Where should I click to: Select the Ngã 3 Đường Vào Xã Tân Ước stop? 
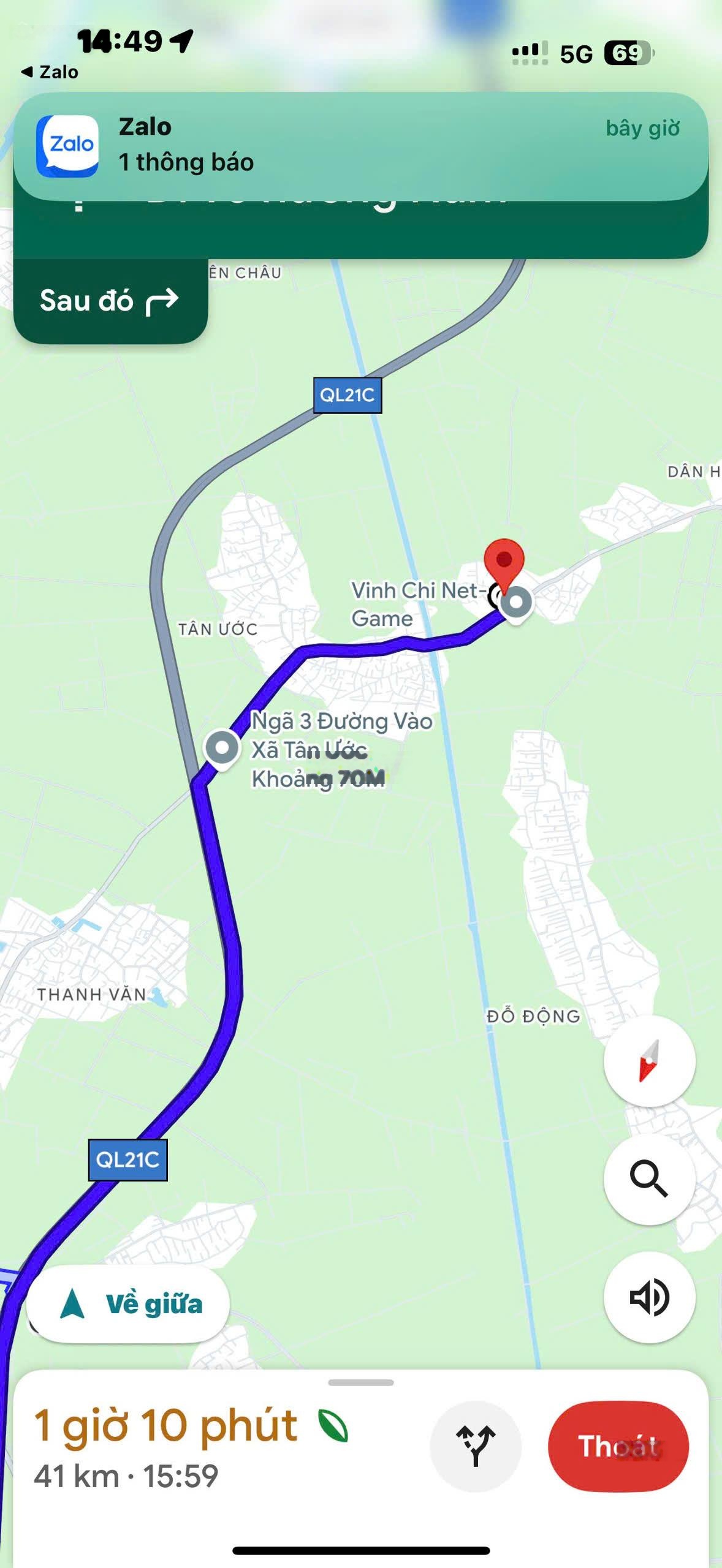point(222,747)
